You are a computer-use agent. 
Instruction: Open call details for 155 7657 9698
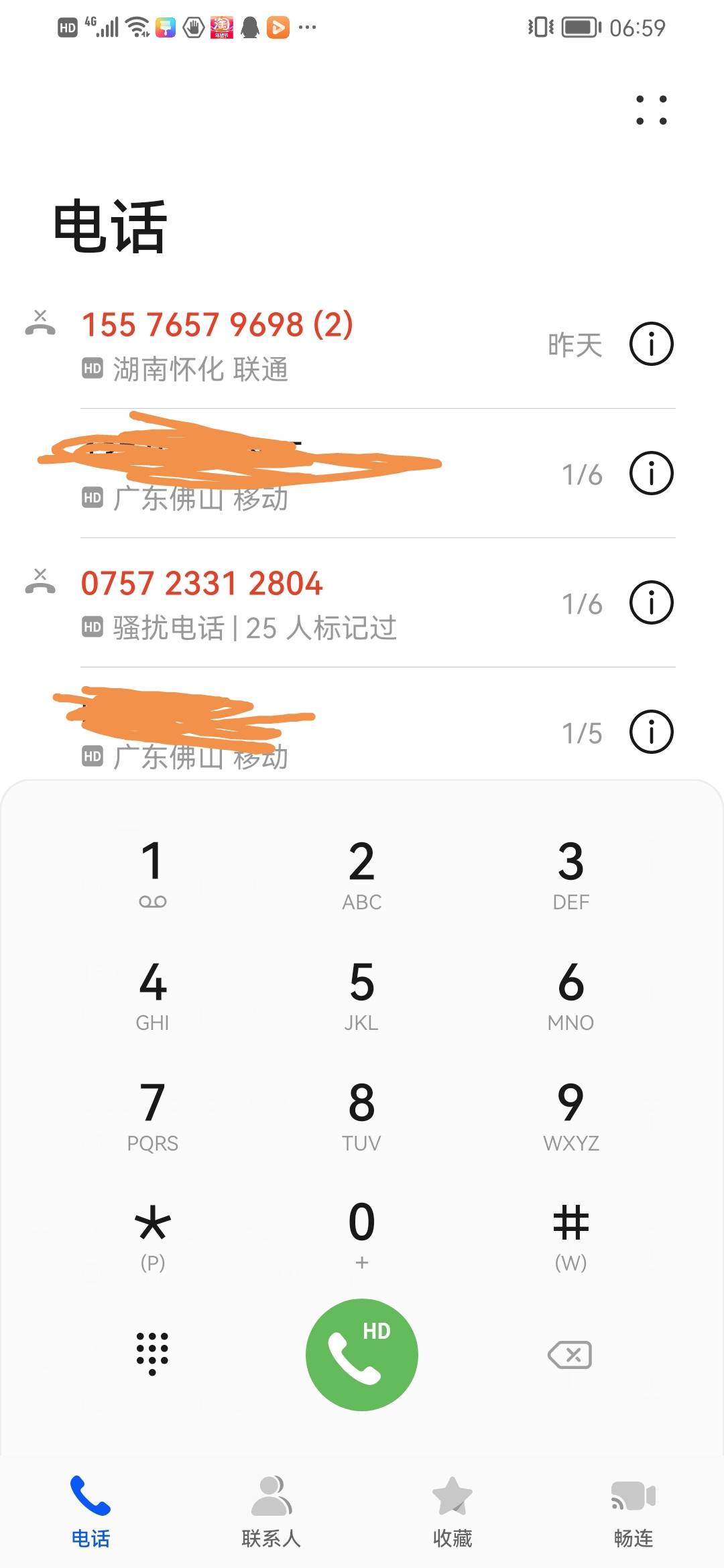(651, 344)
